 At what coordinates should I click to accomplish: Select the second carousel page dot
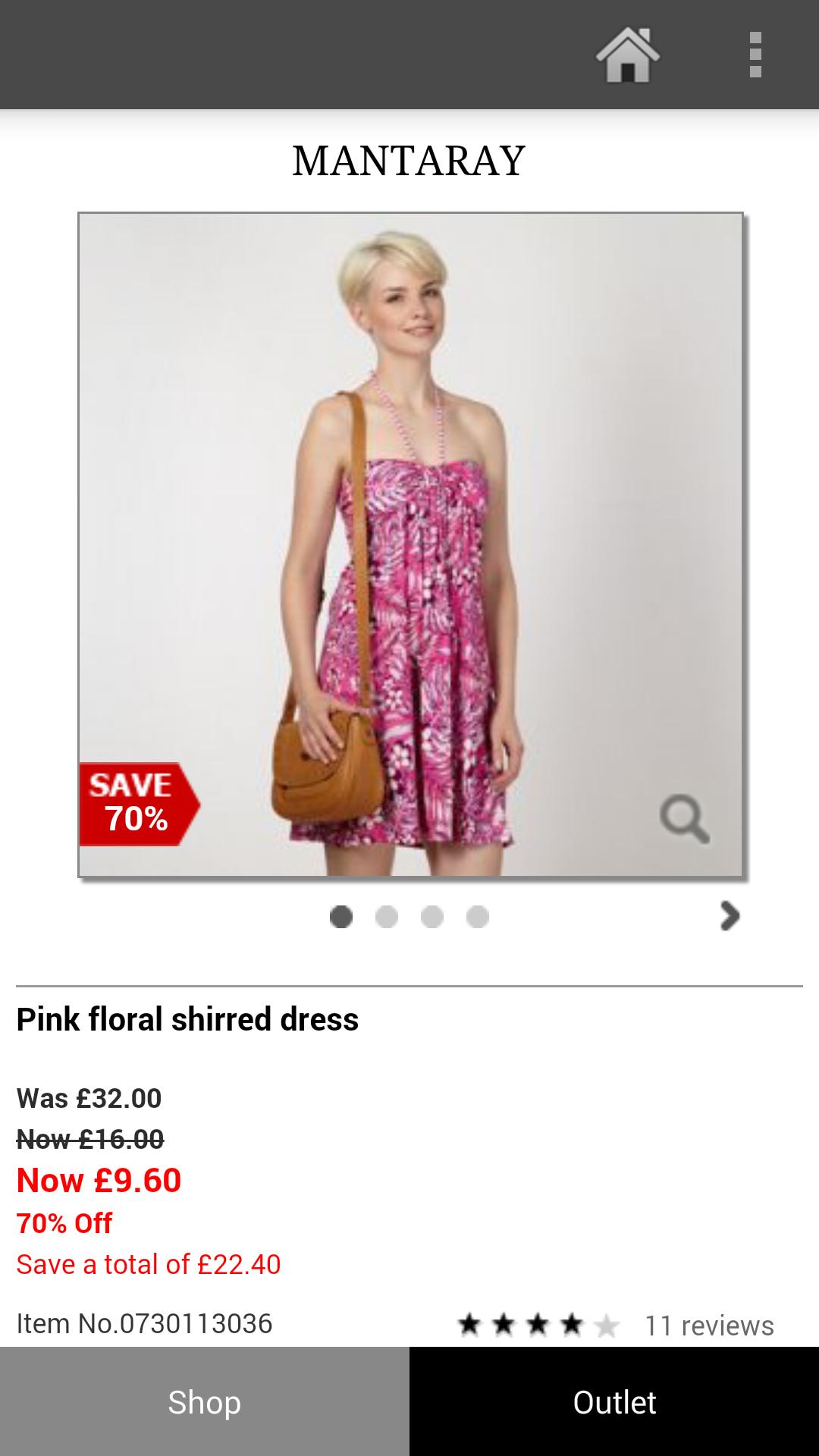coord(388,917)
